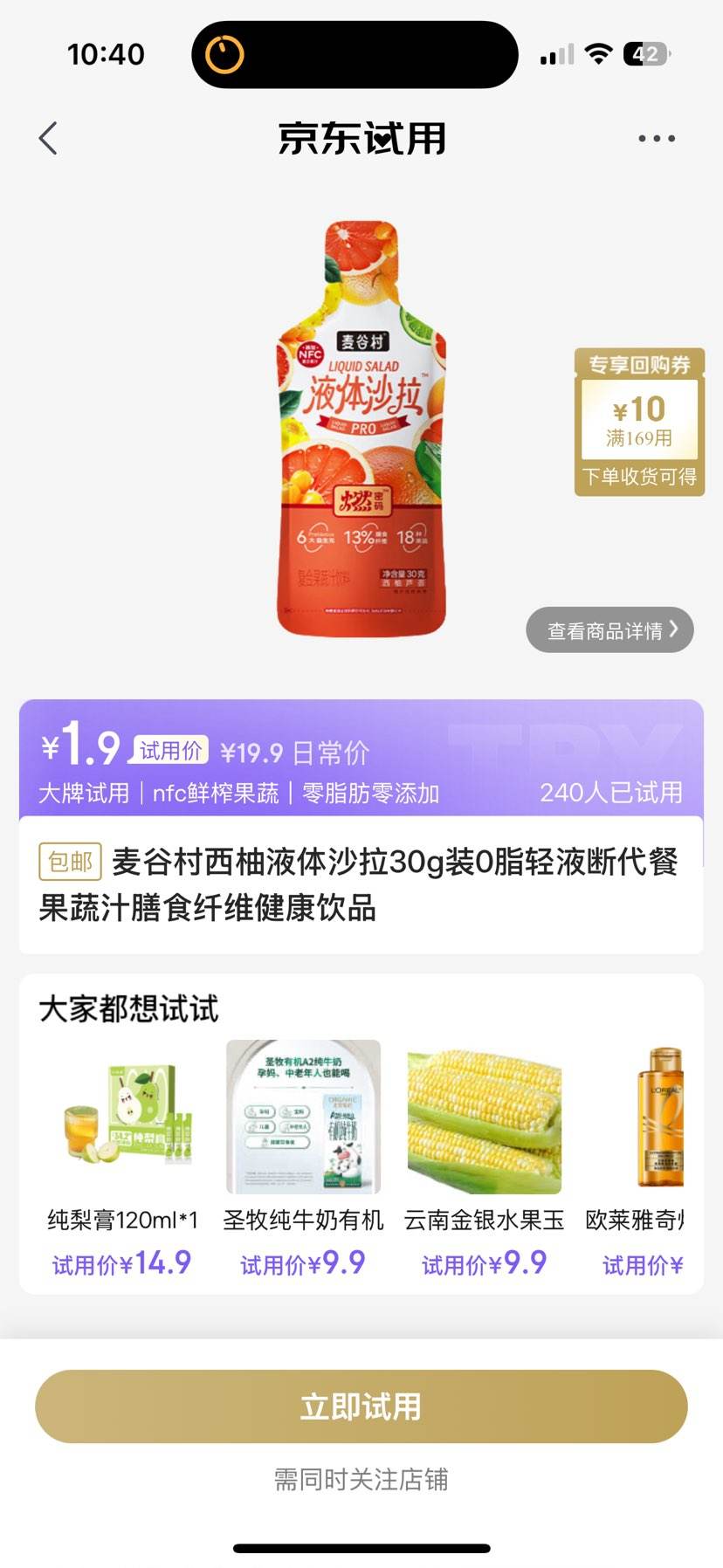The height and width of the screenshot is (1568, 723).
Task: Tap the back arrow in the header
Action: click(48, 137)
